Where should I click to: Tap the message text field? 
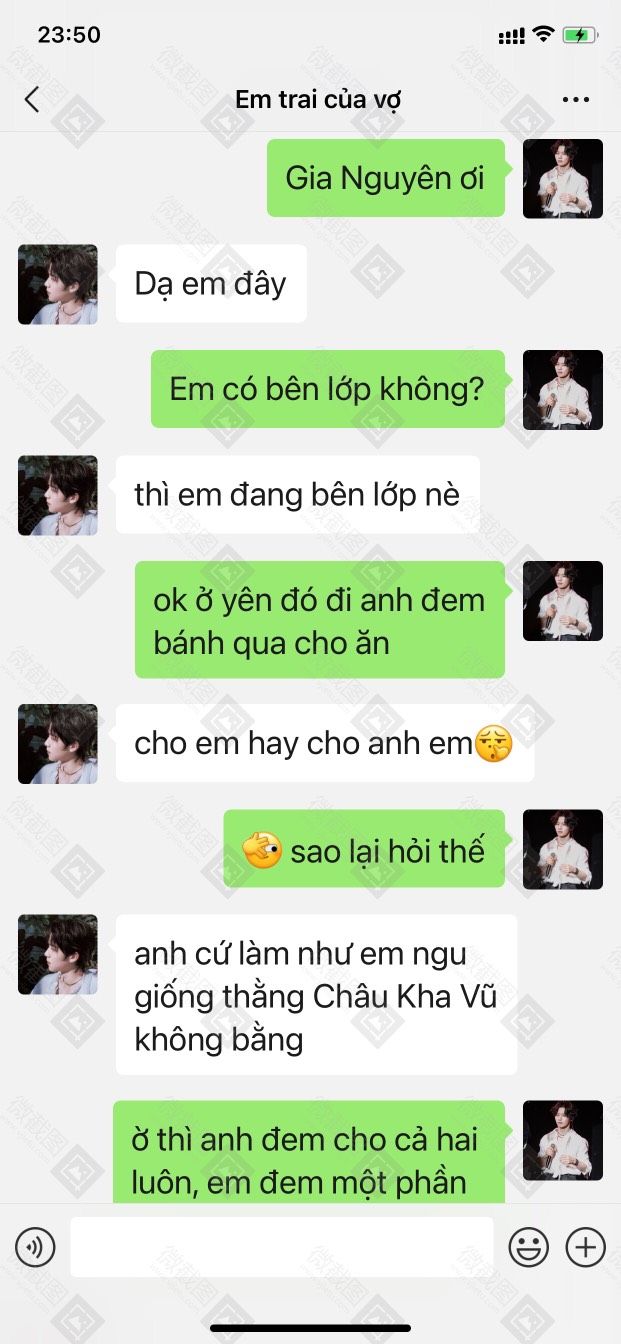(x=282, y=1247)
